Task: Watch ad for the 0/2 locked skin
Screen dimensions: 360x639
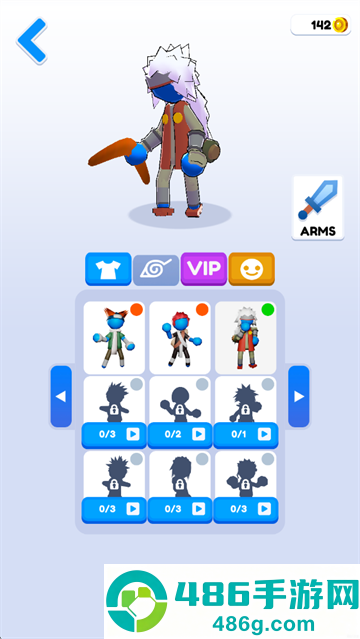Action: click(180, 435)
